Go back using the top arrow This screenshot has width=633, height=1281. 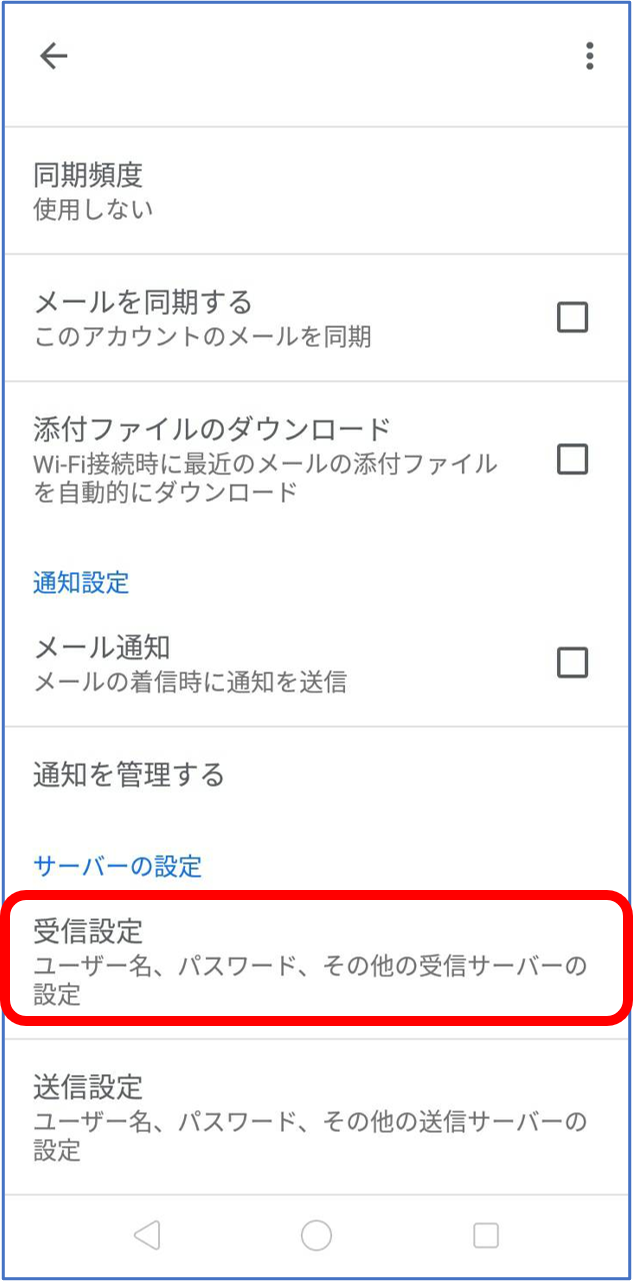tap(53, 56)
